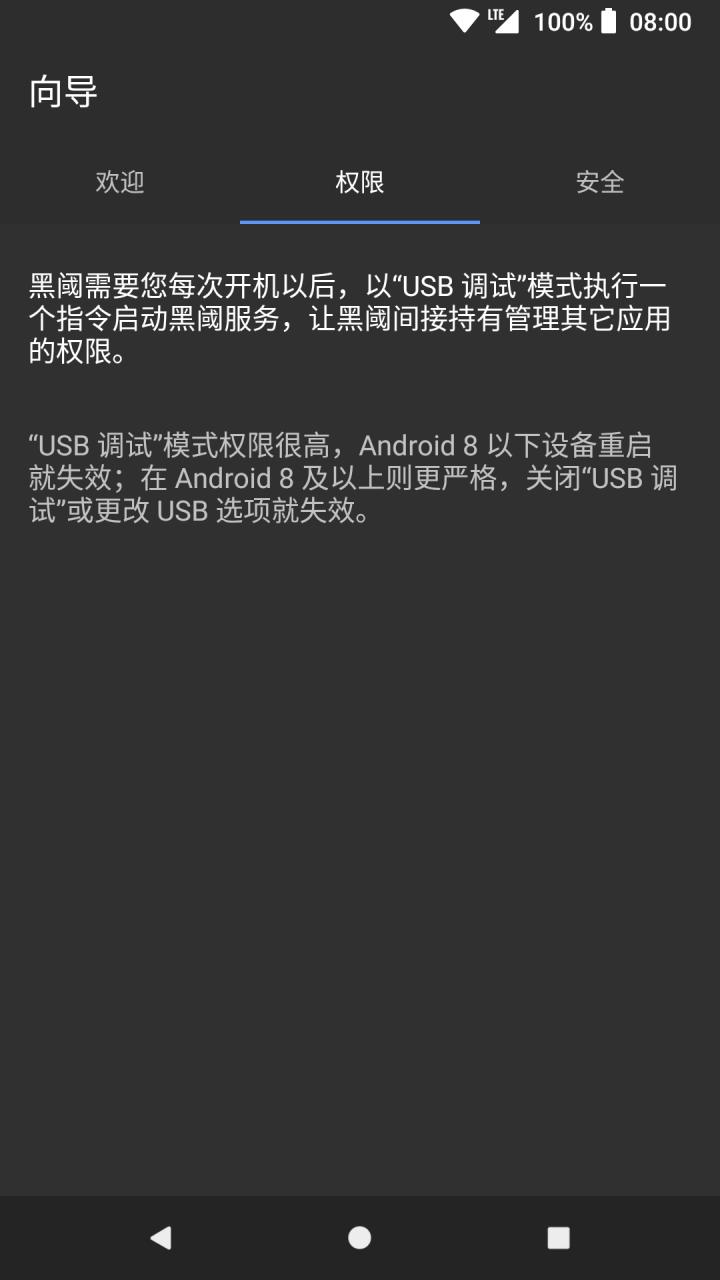Tap the Wi-Fi status icon
This screenshot has width=720, height=1280.
(462, 20)
